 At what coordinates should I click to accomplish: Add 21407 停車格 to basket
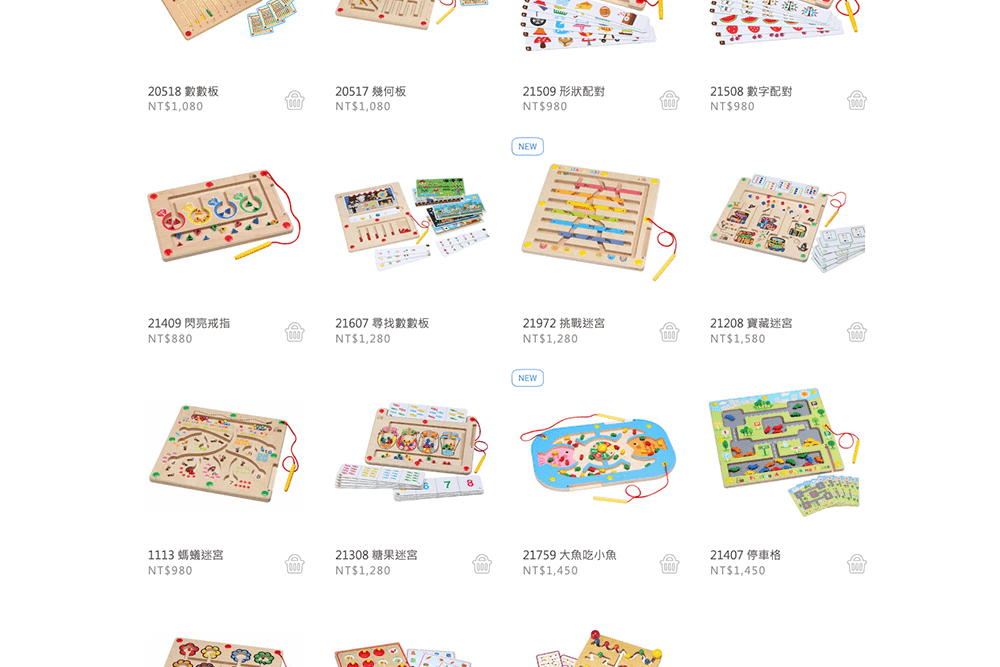pyautogui.click(x=857, y=564)
